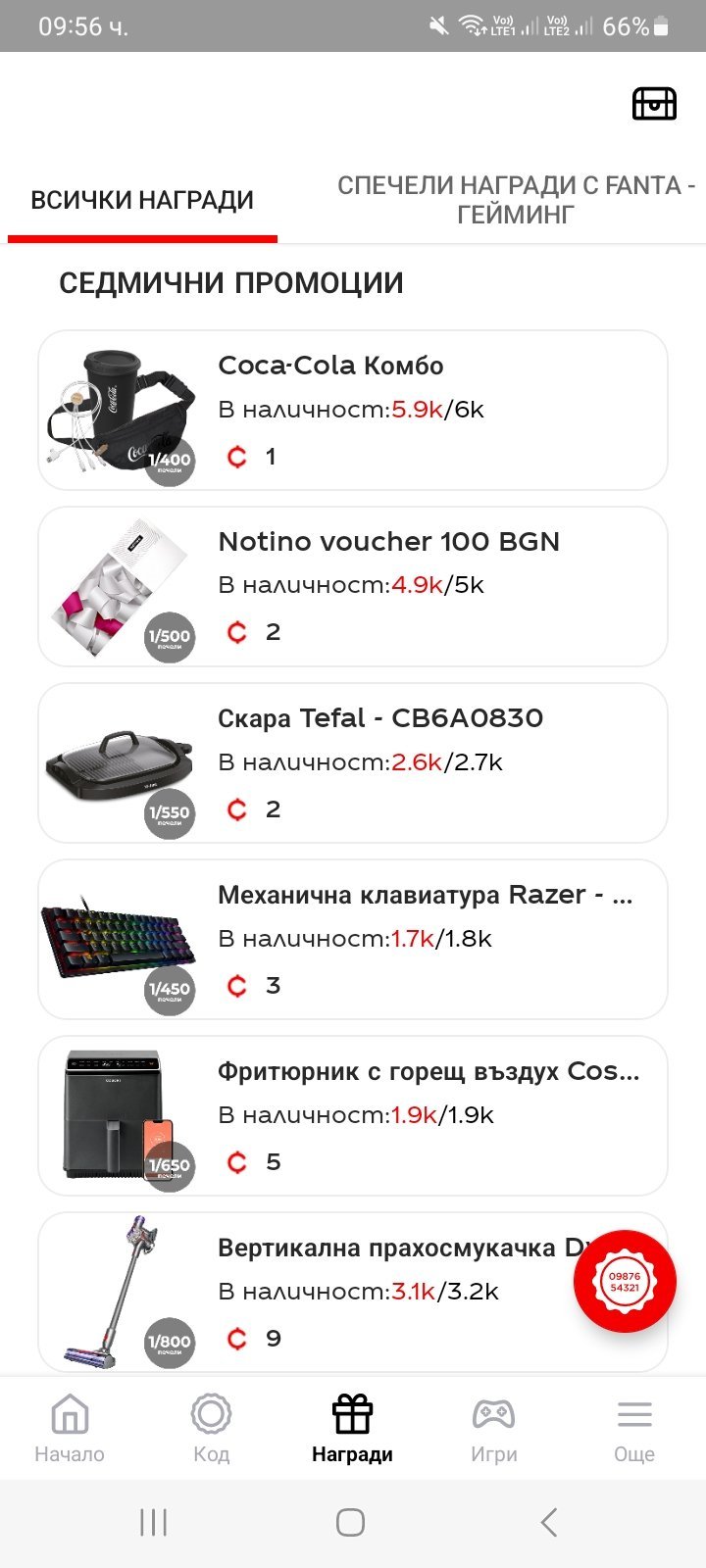
Task: Select the Награди bottom tab
Action: point(352,1428)
